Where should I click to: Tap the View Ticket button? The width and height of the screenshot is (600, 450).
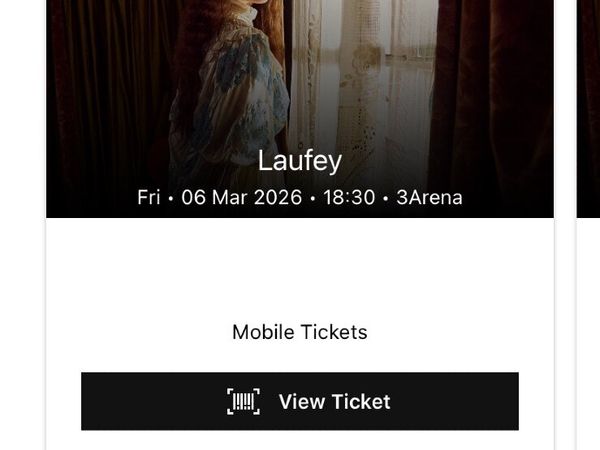[x=300, y=401]
